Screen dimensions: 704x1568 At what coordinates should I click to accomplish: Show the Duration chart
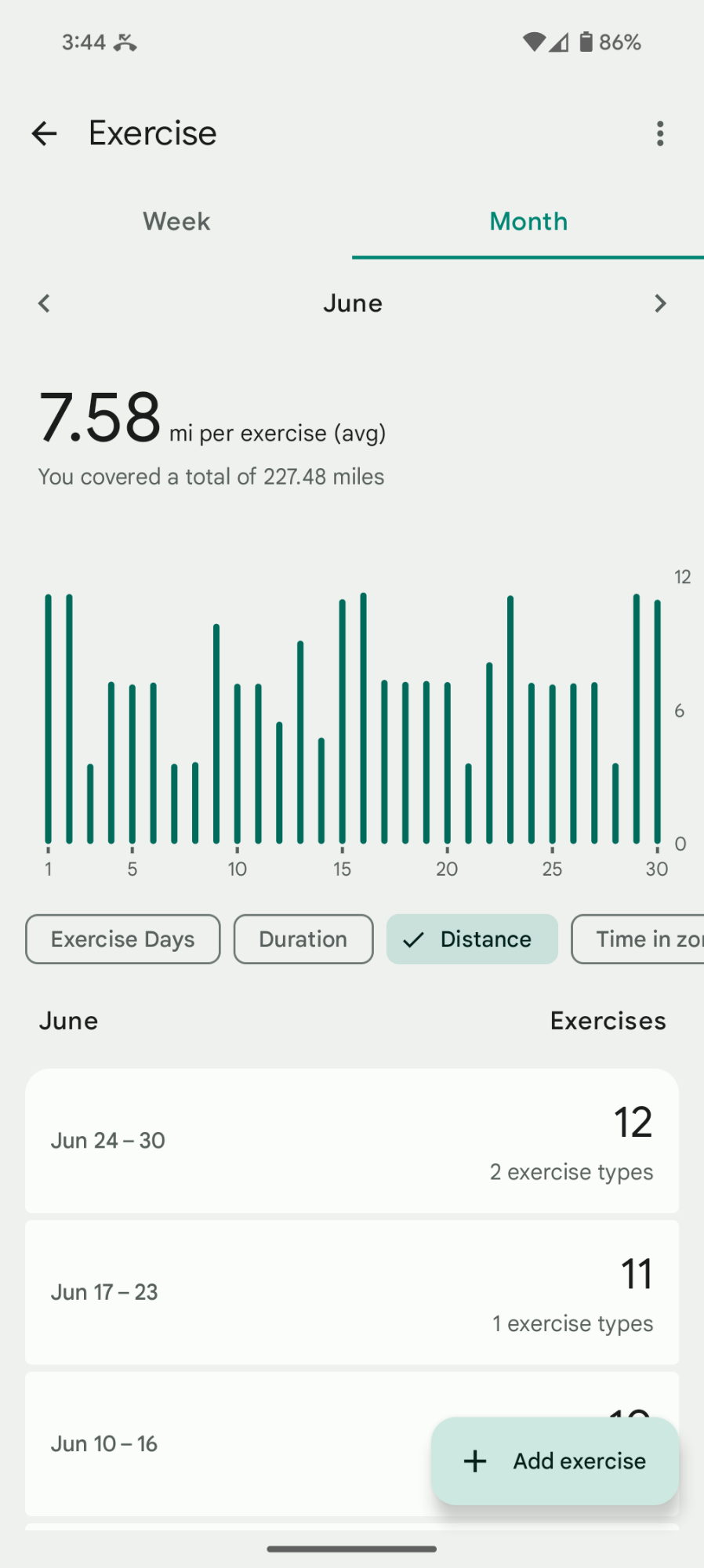pyautogui.click(x=303, y=939)
